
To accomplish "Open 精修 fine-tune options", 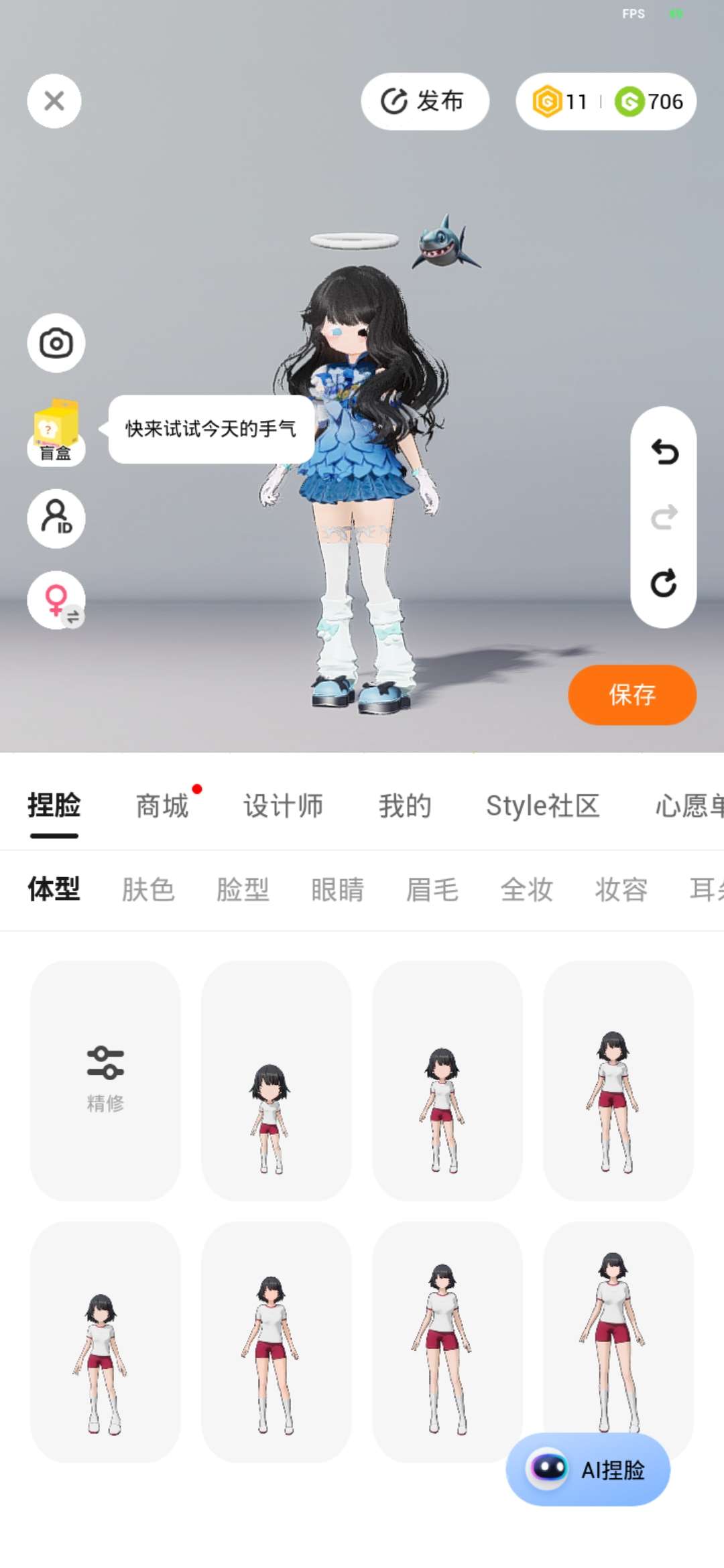I will 105,1080.
